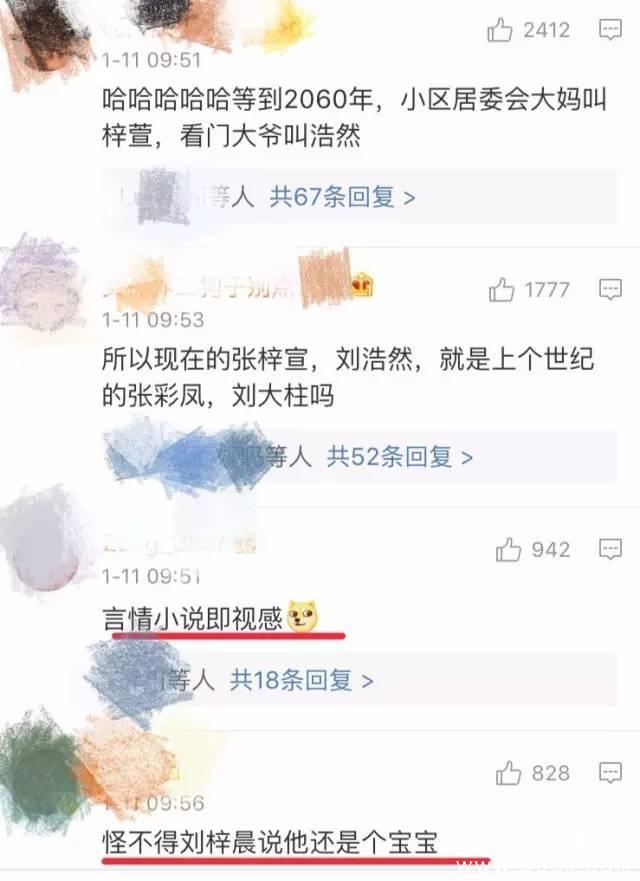Like the 言情小说即视感 comment

pos(509,550)
